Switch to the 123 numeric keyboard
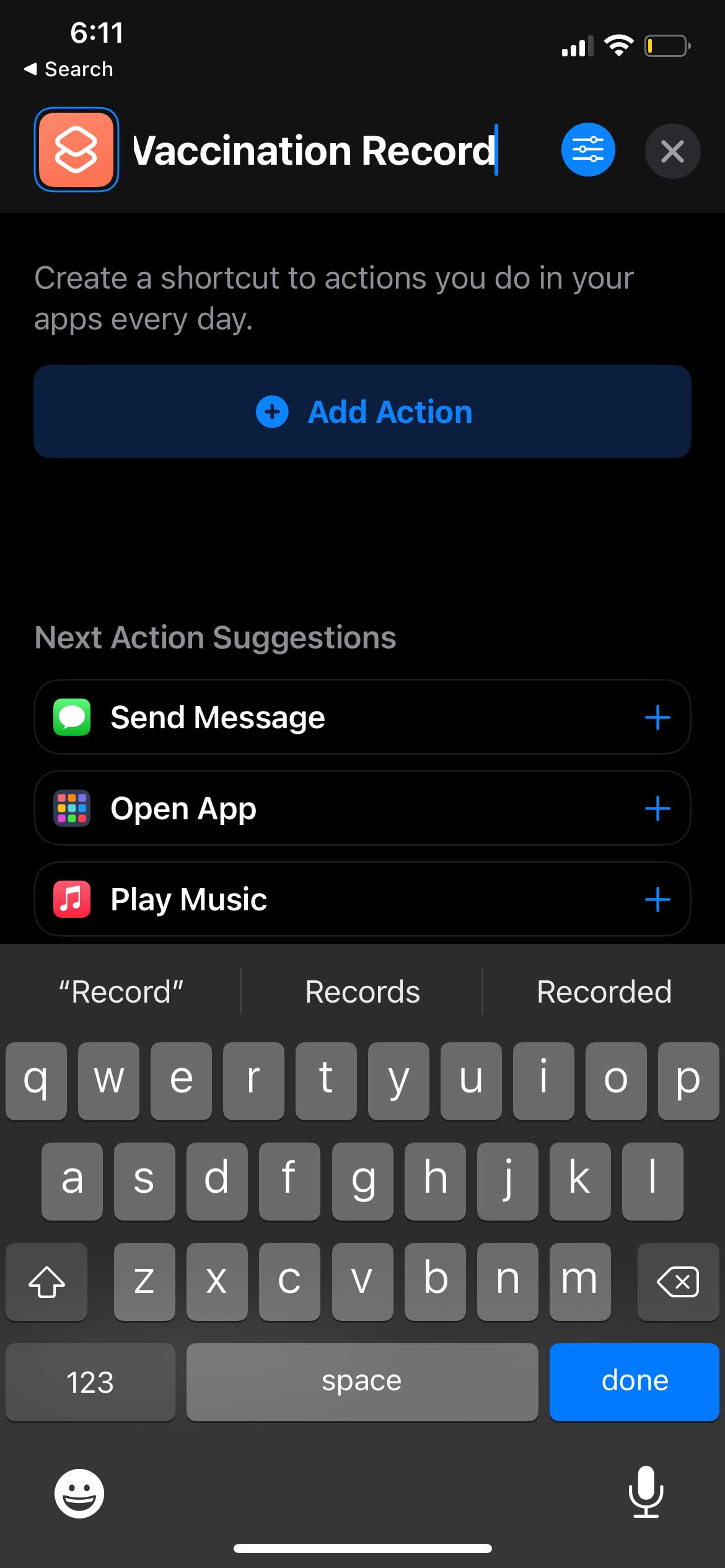 coord(90,1382)
